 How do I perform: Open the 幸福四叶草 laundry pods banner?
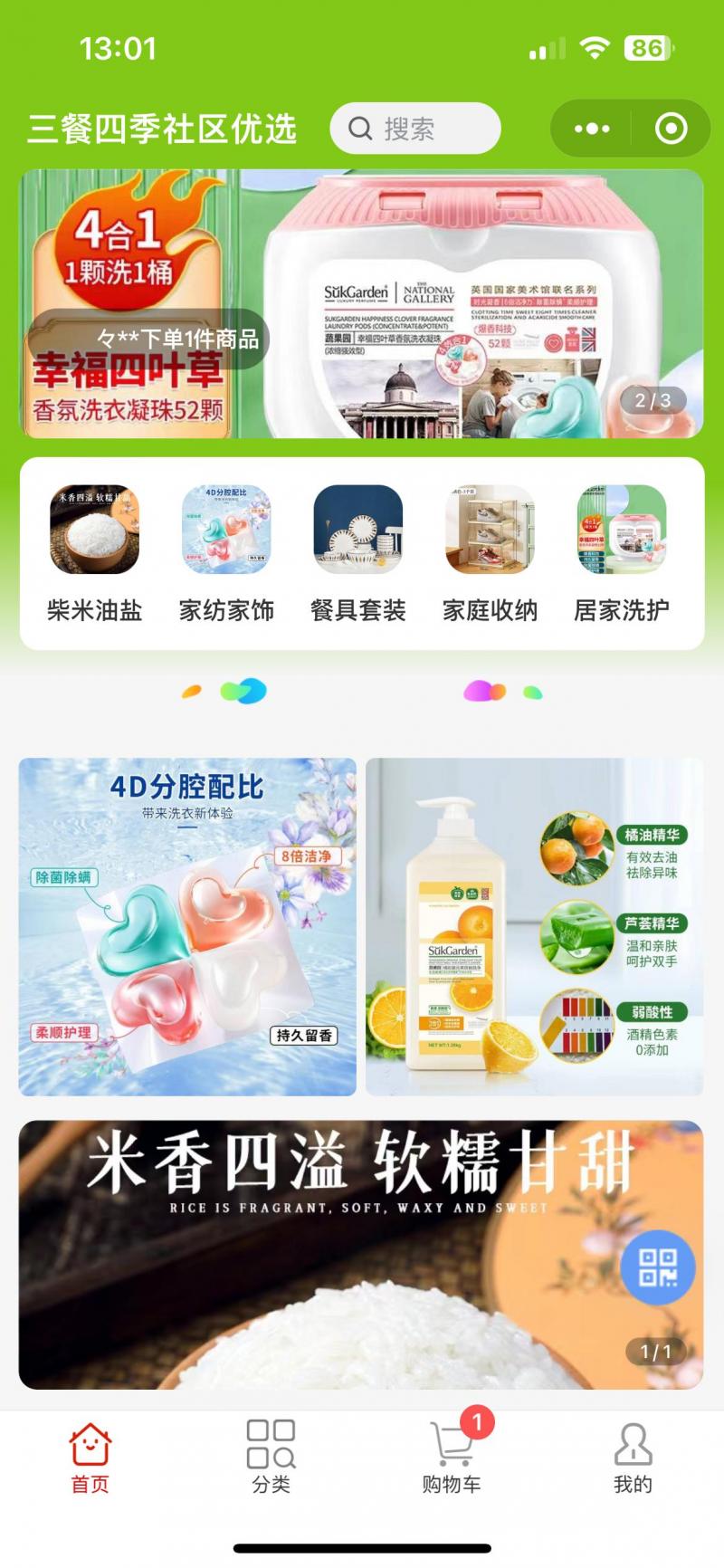362,303
